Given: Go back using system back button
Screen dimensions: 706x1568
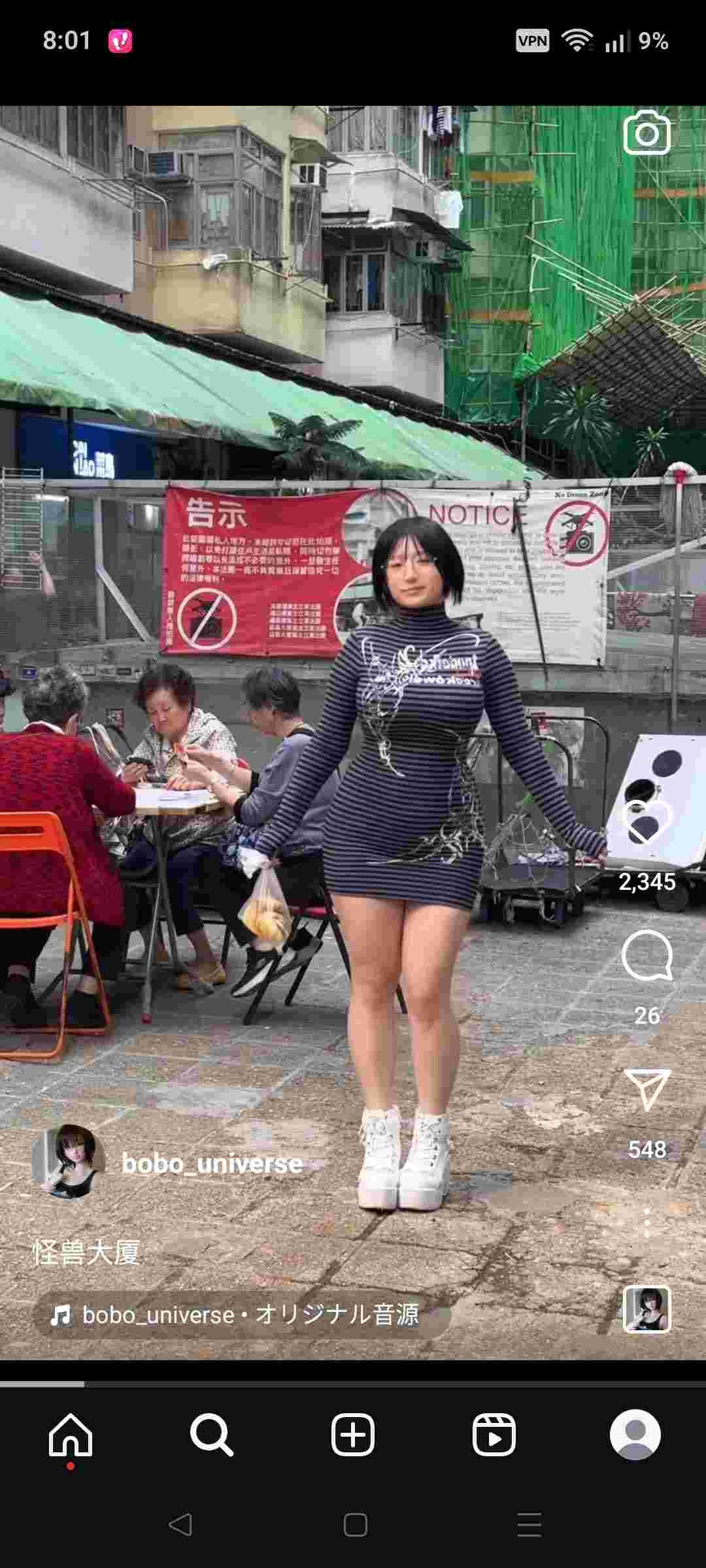Looking at the screenshot, I should [x=180, y=1525].
